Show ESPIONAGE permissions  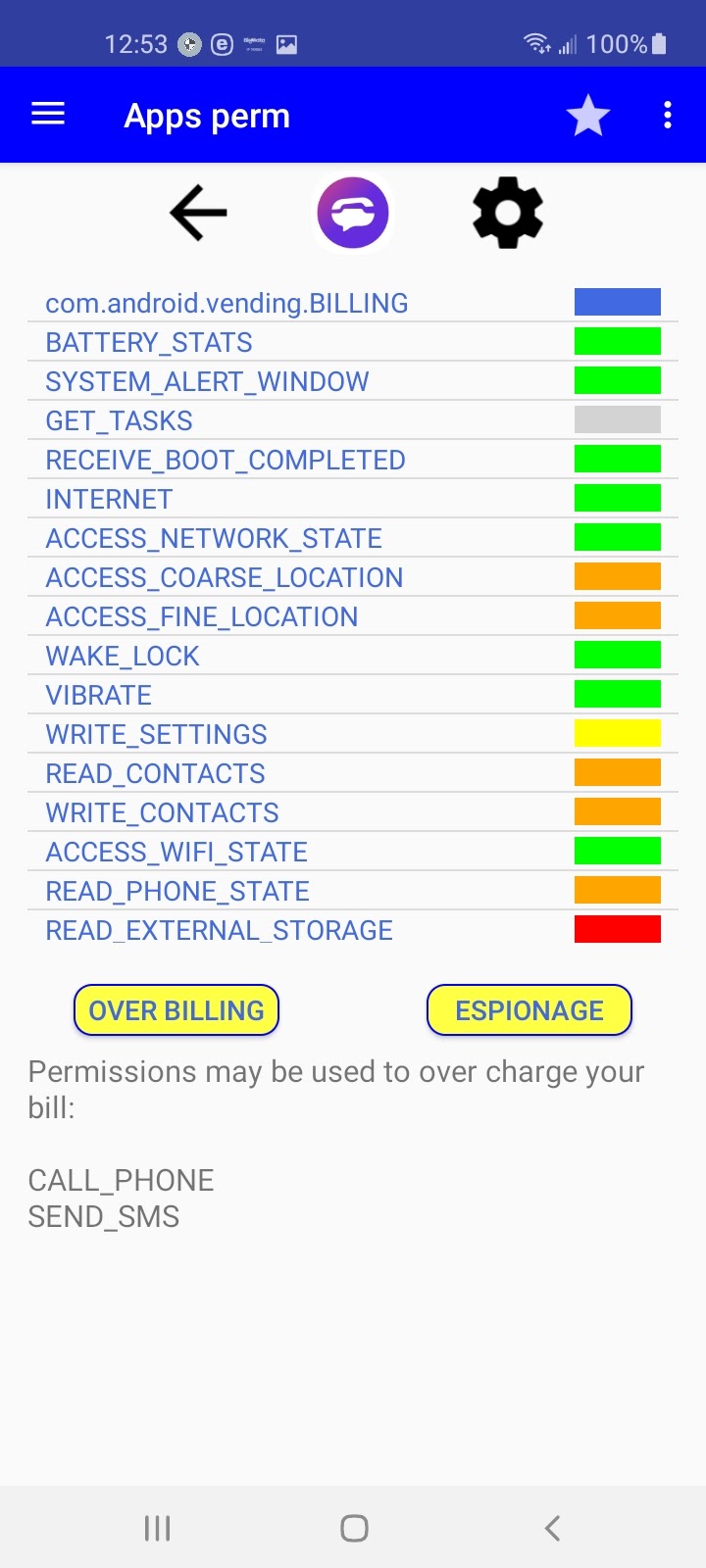tap(529, 1010)
